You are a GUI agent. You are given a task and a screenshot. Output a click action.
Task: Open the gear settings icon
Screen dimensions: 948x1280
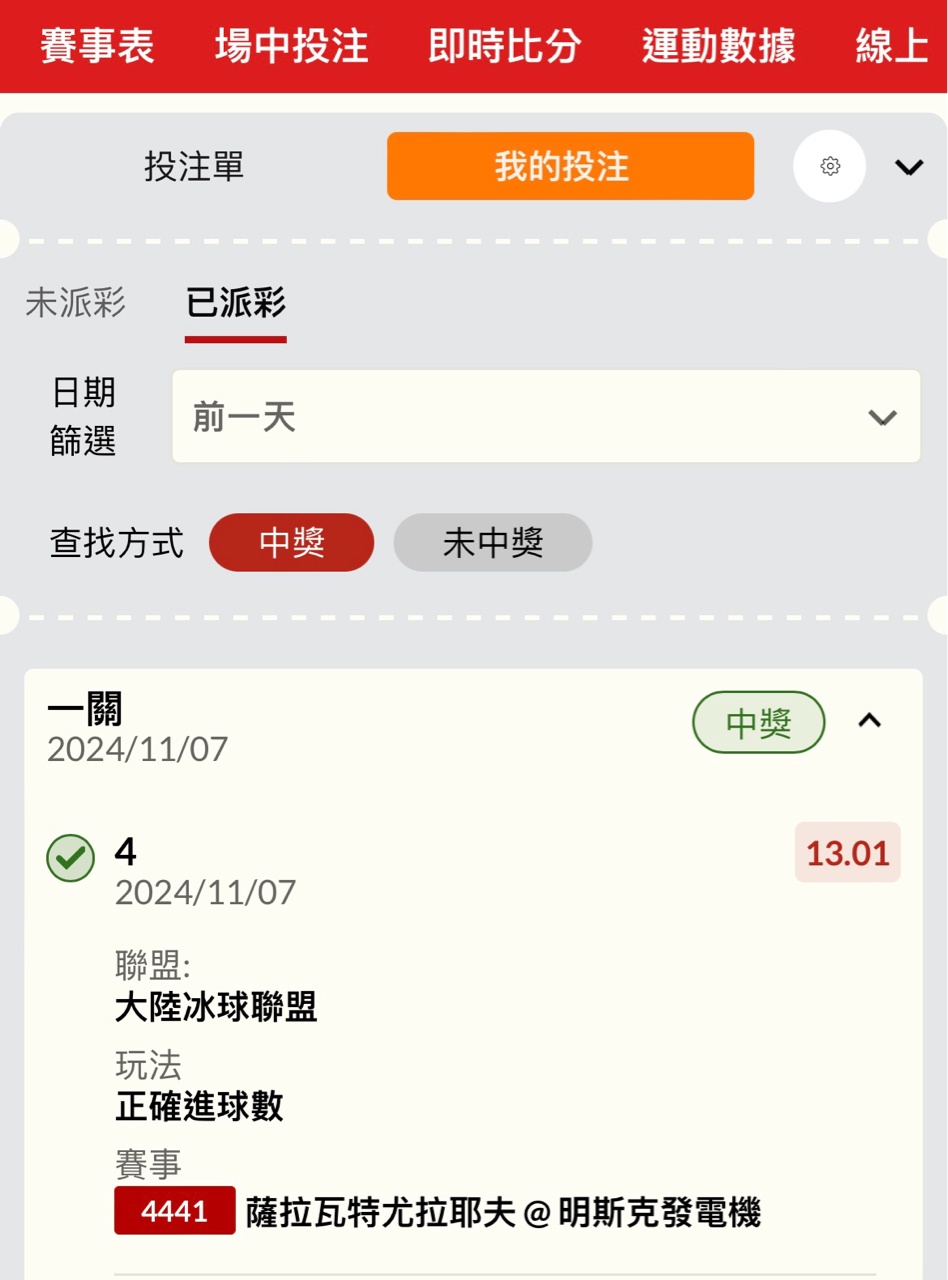tap(829, 167)
